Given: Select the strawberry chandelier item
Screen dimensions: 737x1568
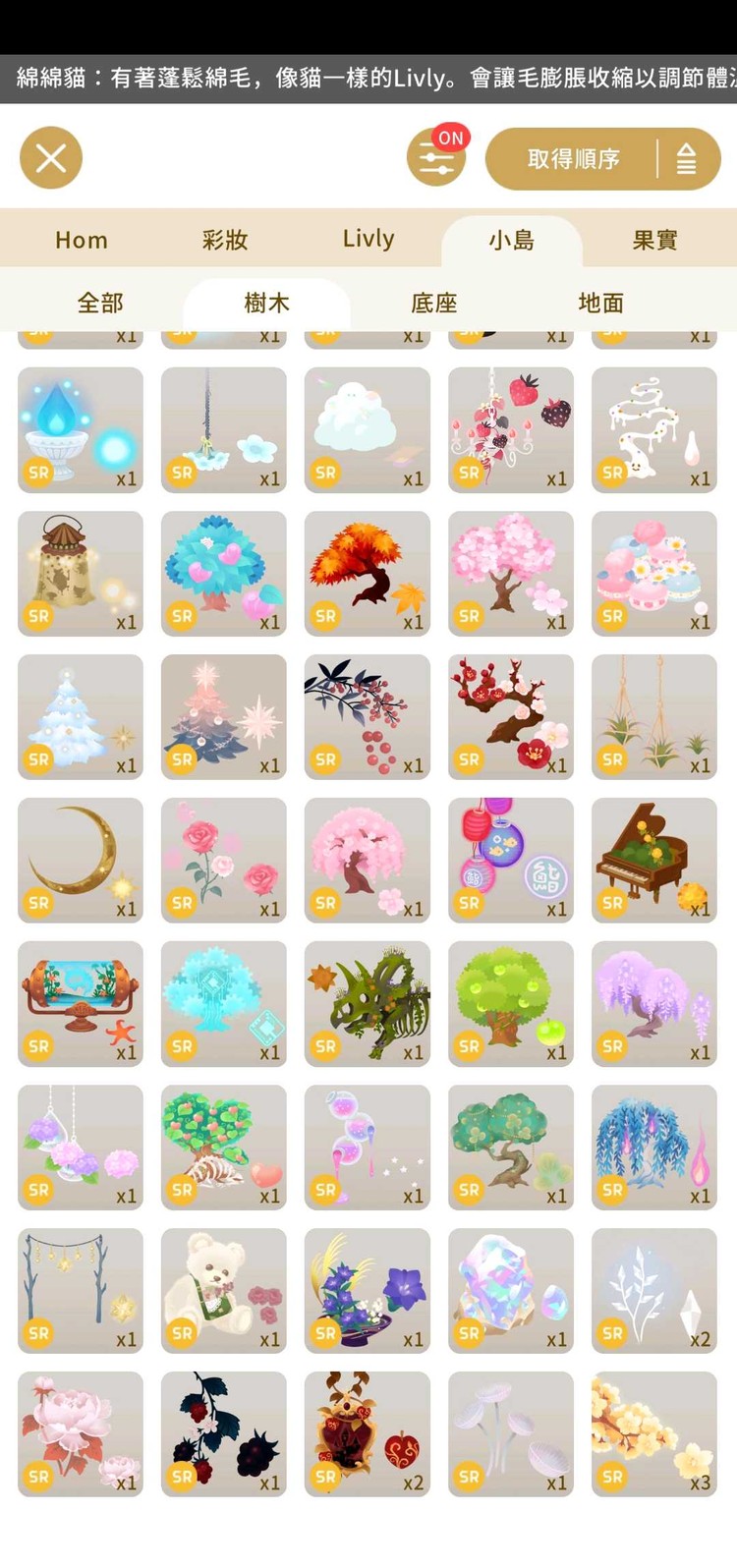Looking at the screenshot, I should click(511, 430).
